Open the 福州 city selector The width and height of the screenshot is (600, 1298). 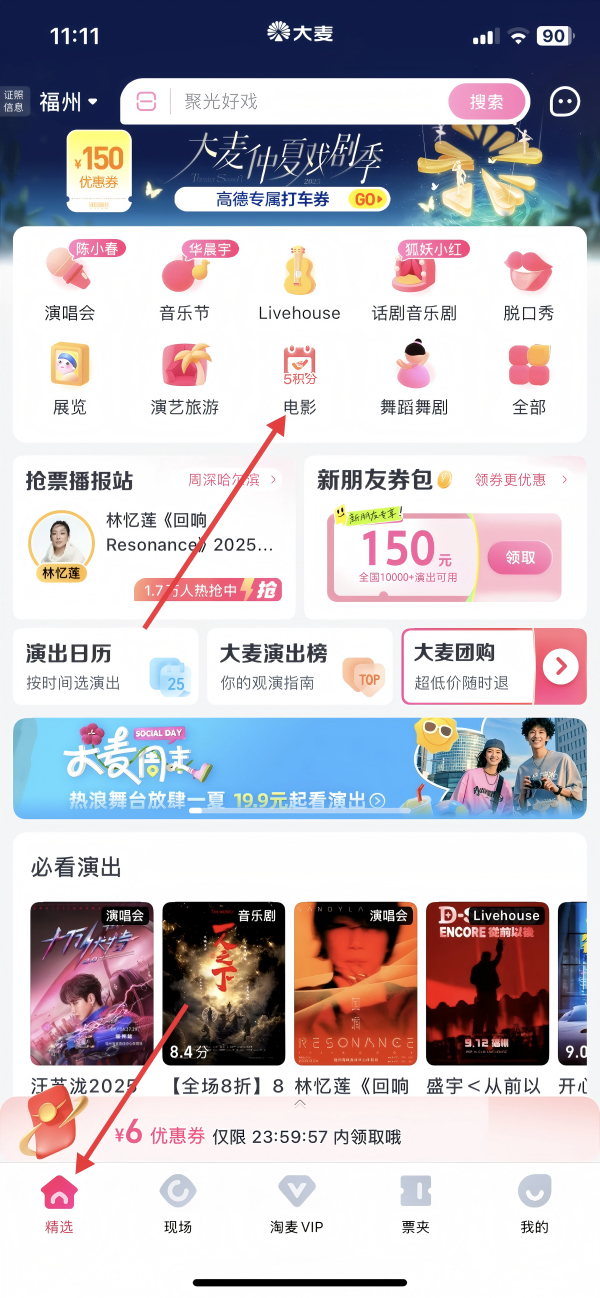[68, 101]
